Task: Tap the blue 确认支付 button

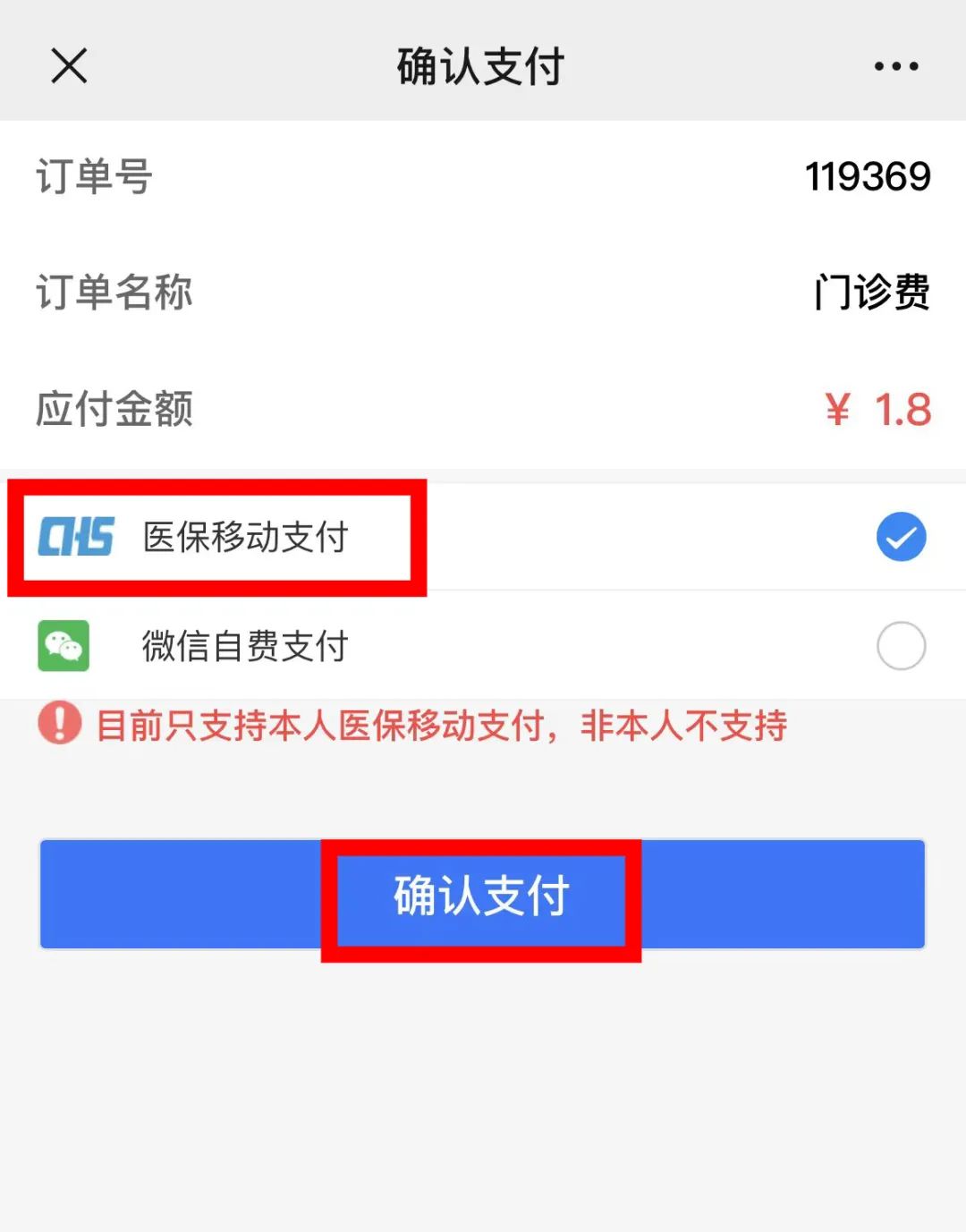Action: tap(481, 895)
